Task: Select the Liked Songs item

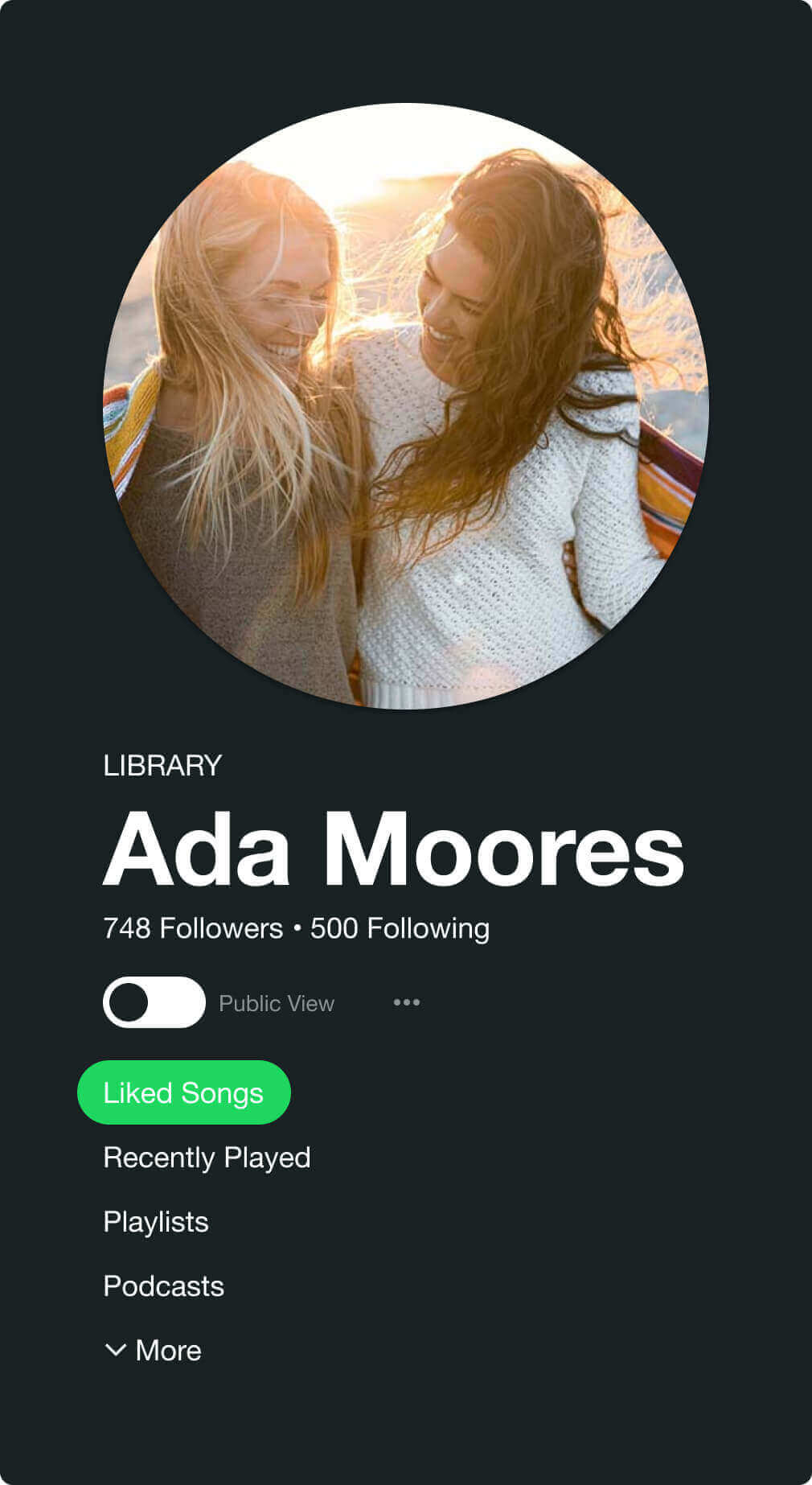Action: [x=183, y=1092]
